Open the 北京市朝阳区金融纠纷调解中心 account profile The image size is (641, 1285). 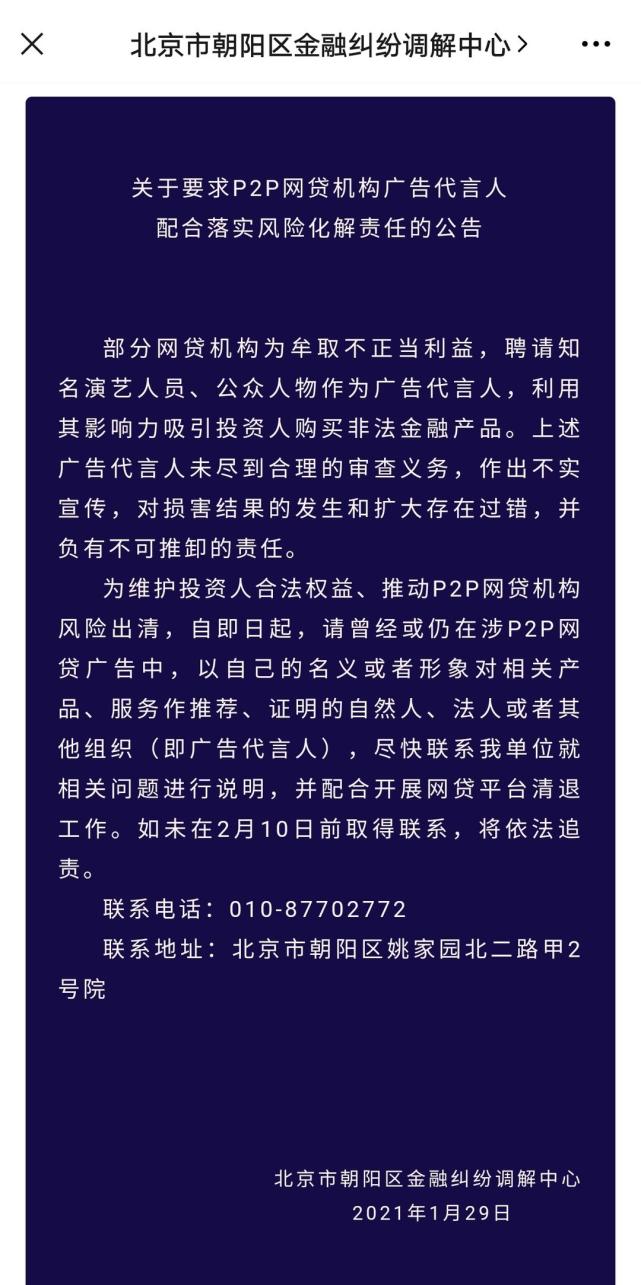click(330, 45)
